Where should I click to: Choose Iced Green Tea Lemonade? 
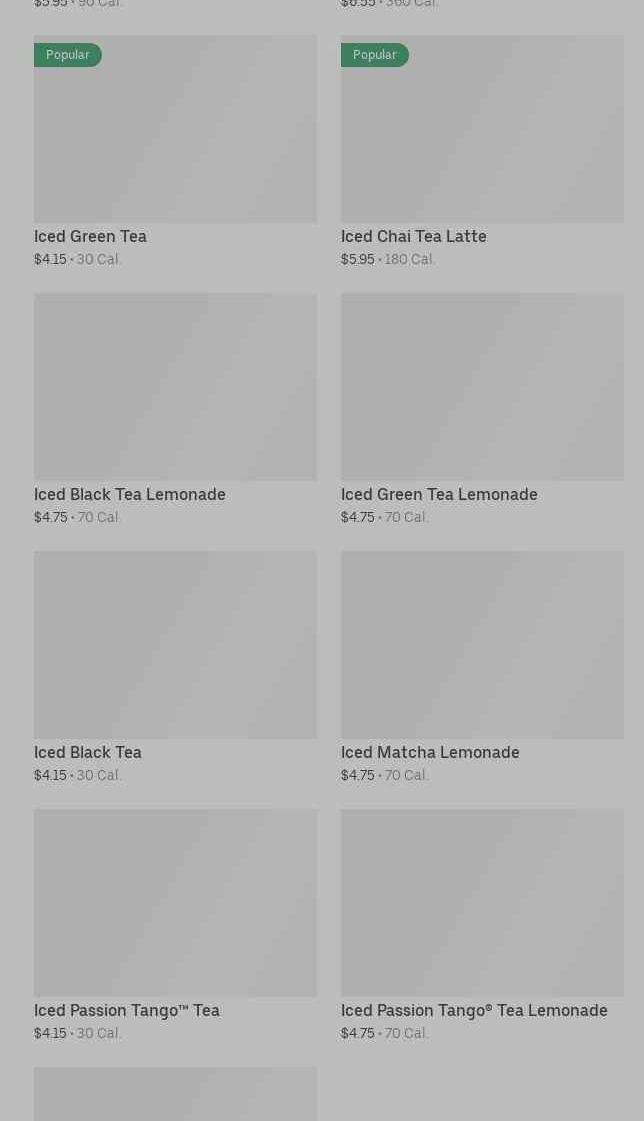pos(482,410)
